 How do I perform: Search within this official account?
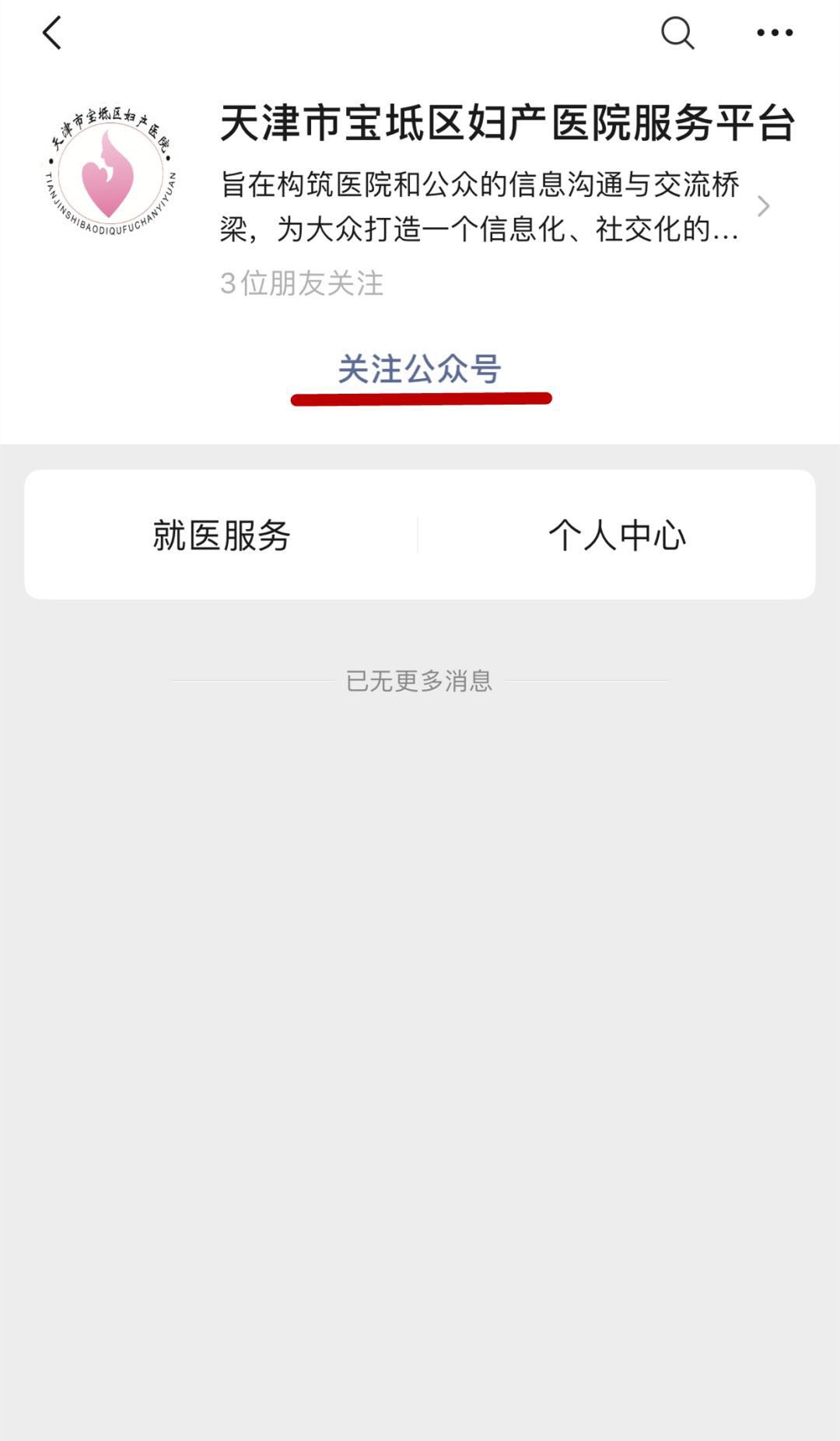(x=677, y=33)
